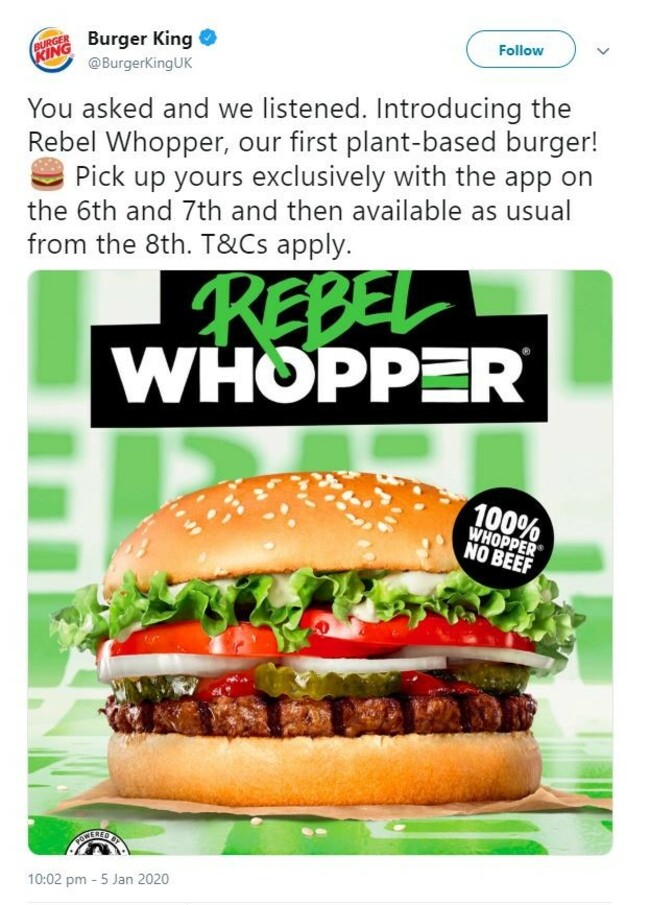
Task: Open the 10:02 pm - 5 Jan 2020 timestamp
Action: (100, 880)
